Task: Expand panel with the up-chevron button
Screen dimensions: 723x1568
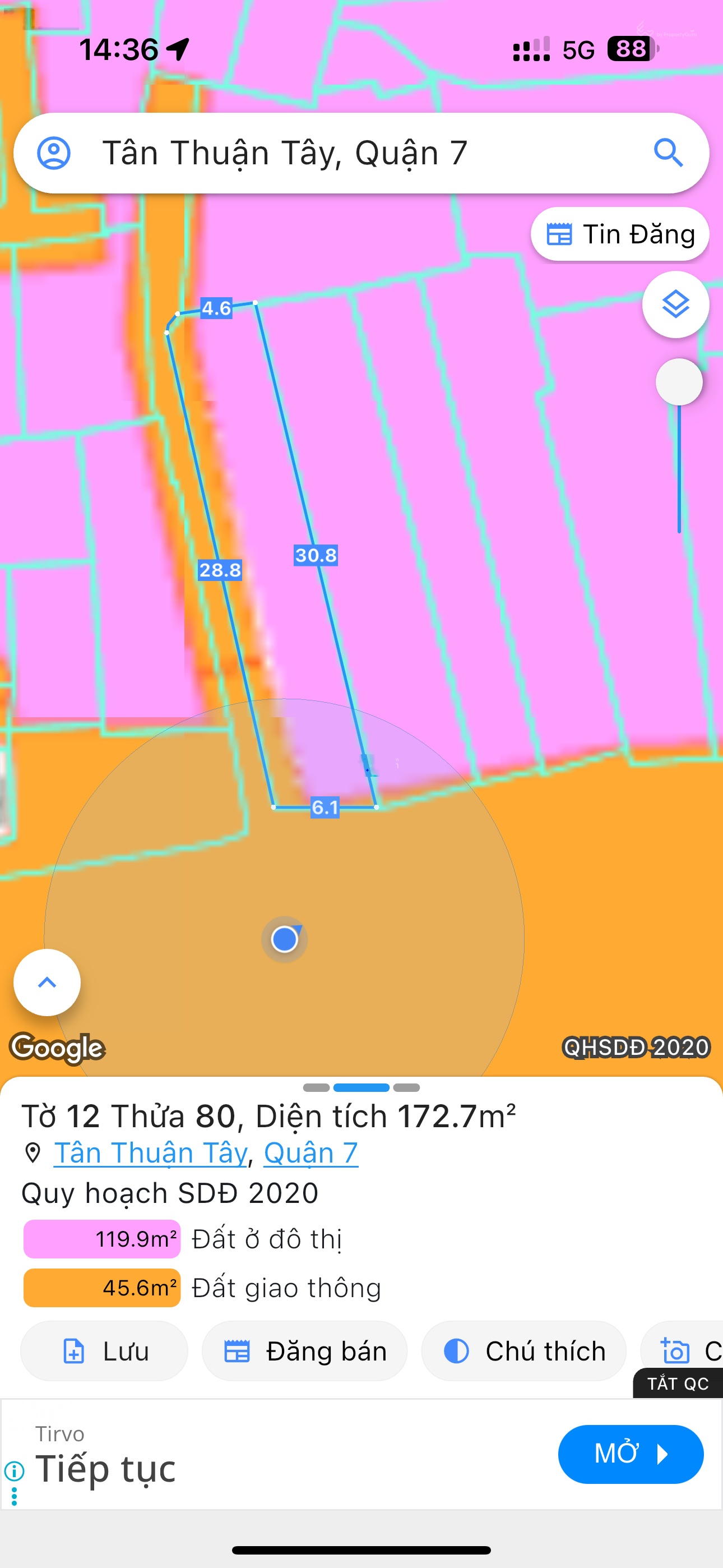Action: (47, 982)
